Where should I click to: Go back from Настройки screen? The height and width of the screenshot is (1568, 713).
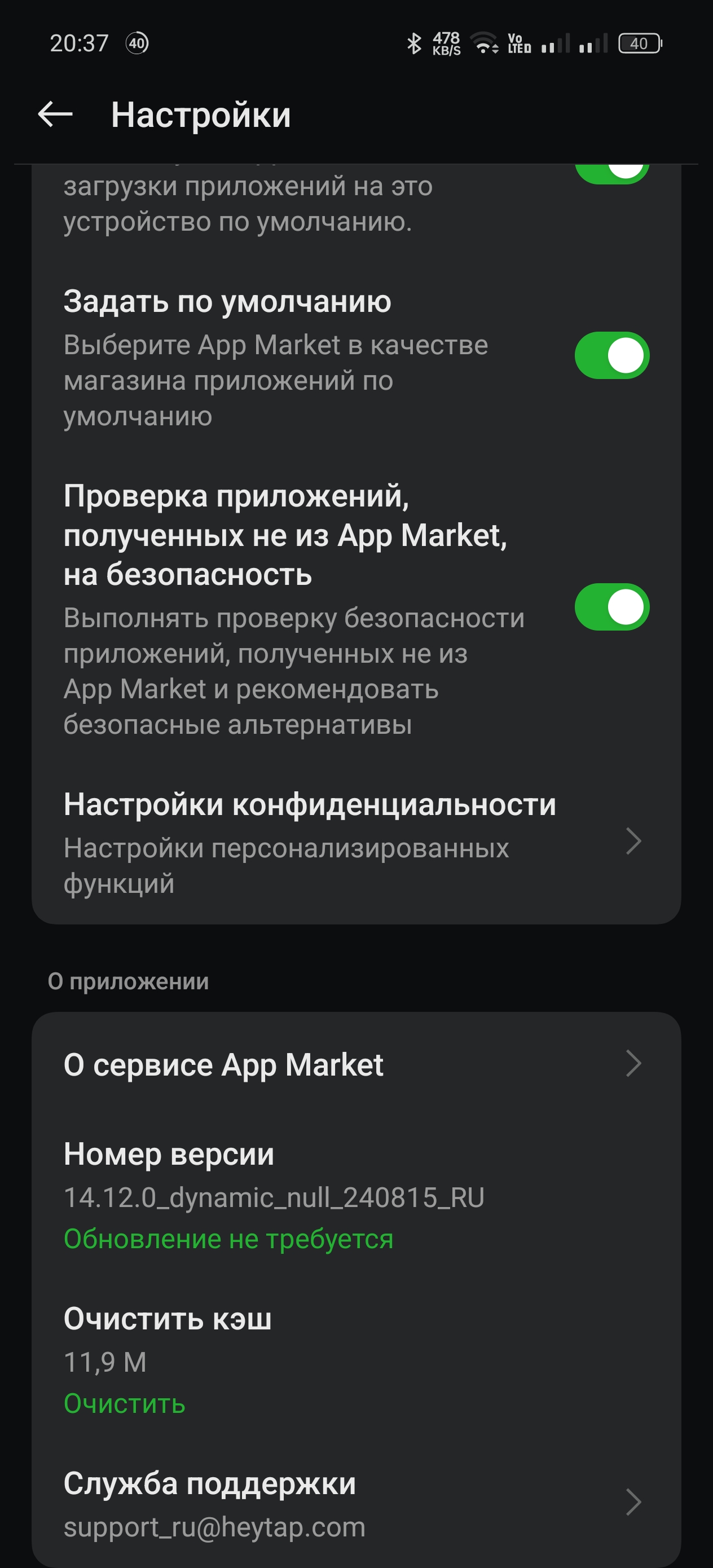55,114
